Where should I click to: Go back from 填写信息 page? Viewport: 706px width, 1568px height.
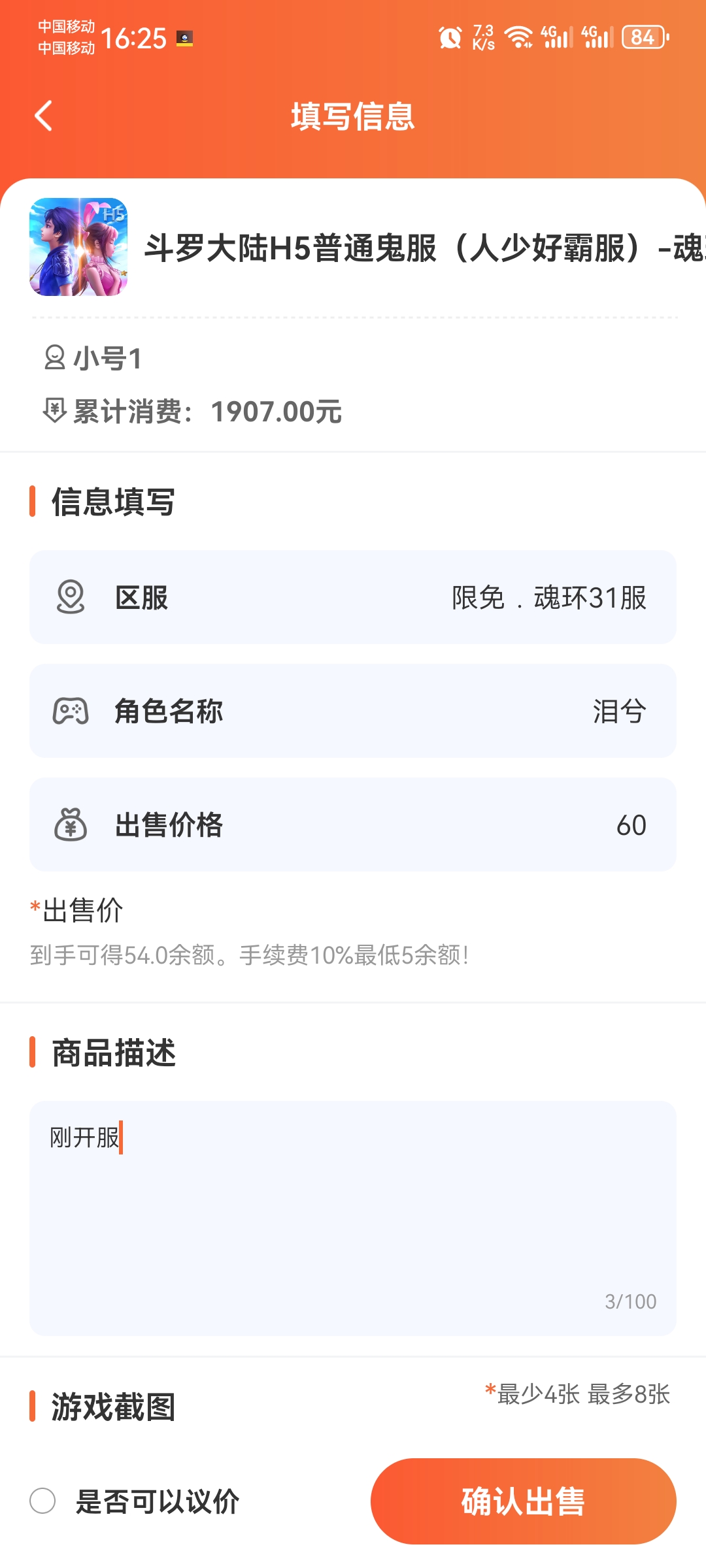(44, 116)
